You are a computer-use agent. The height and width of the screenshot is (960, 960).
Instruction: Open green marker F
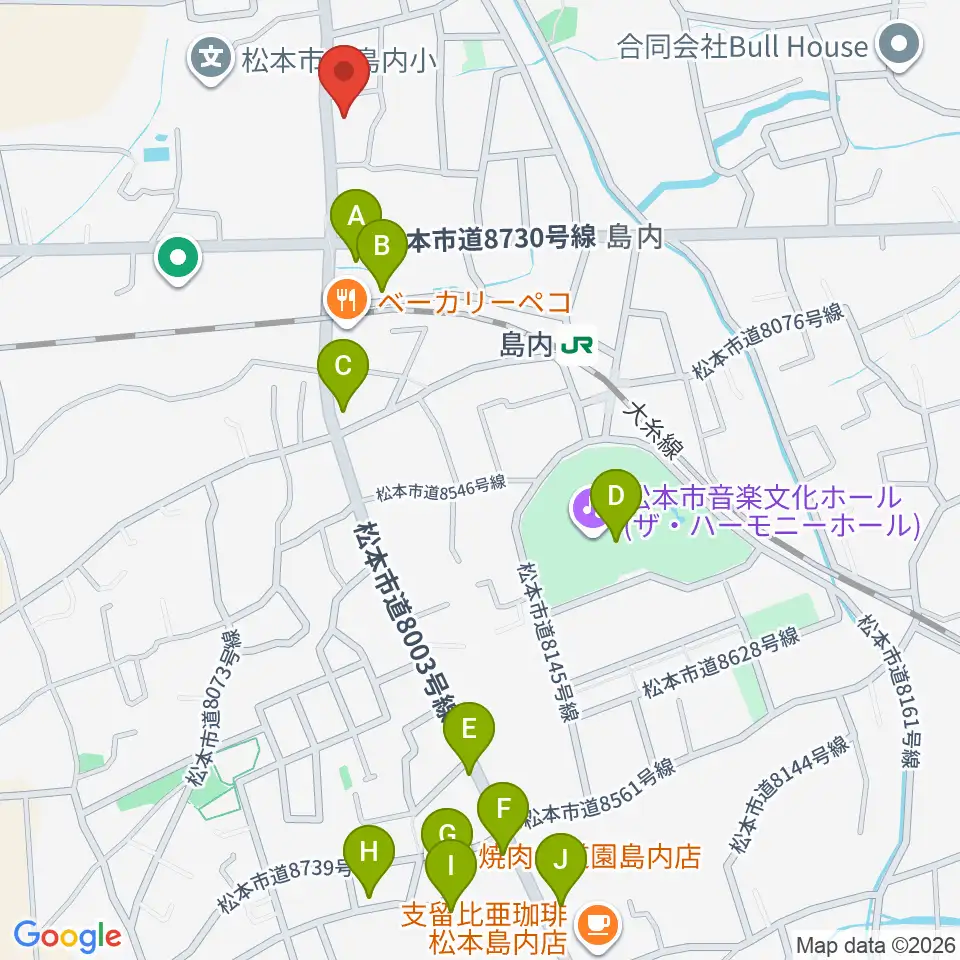click(503, 815)
